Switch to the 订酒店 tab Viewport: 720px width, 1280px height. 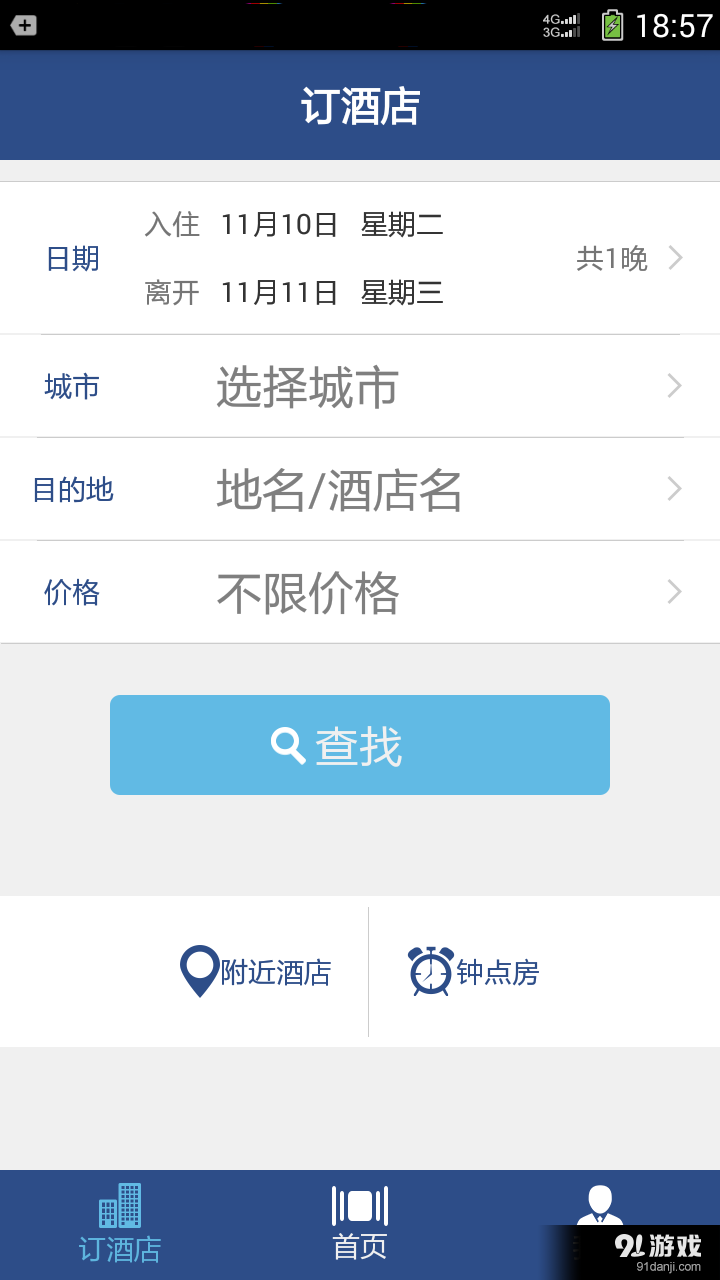click(x=119, y=1220)
